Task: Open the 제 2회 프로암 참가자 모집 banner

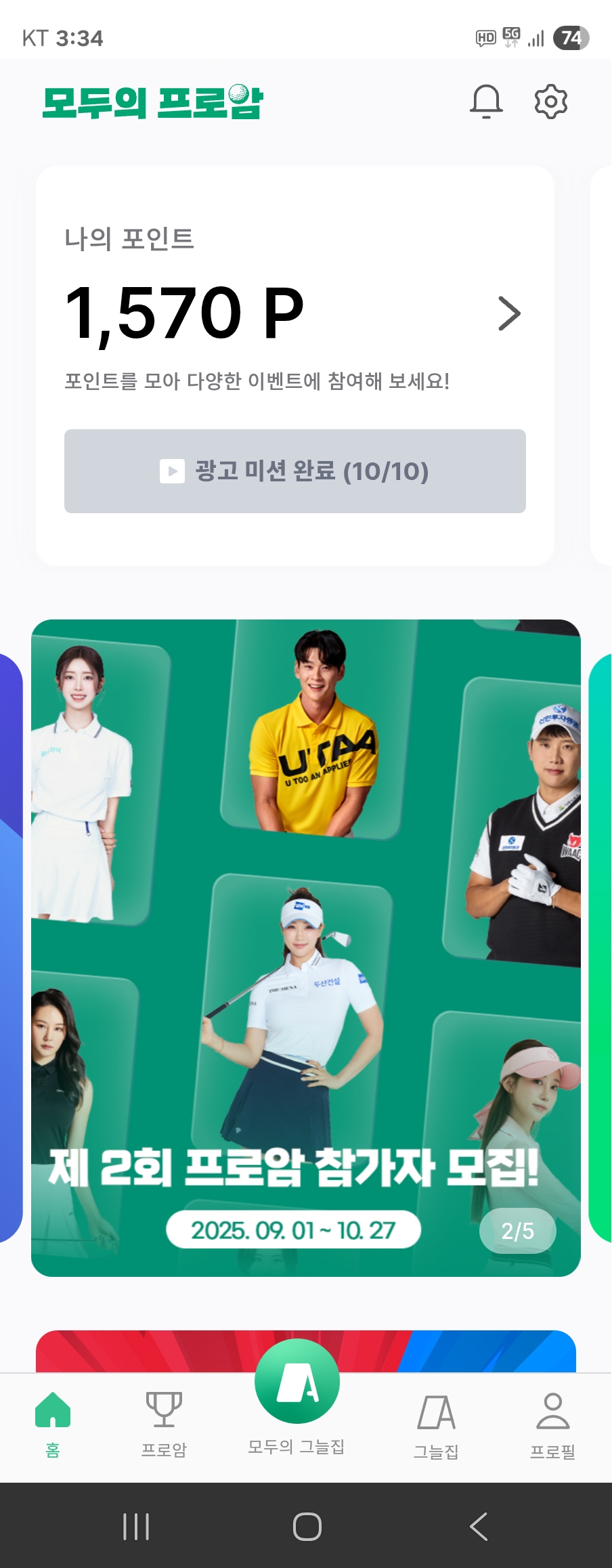Action: pyautogui.click(x=306, y=948)
